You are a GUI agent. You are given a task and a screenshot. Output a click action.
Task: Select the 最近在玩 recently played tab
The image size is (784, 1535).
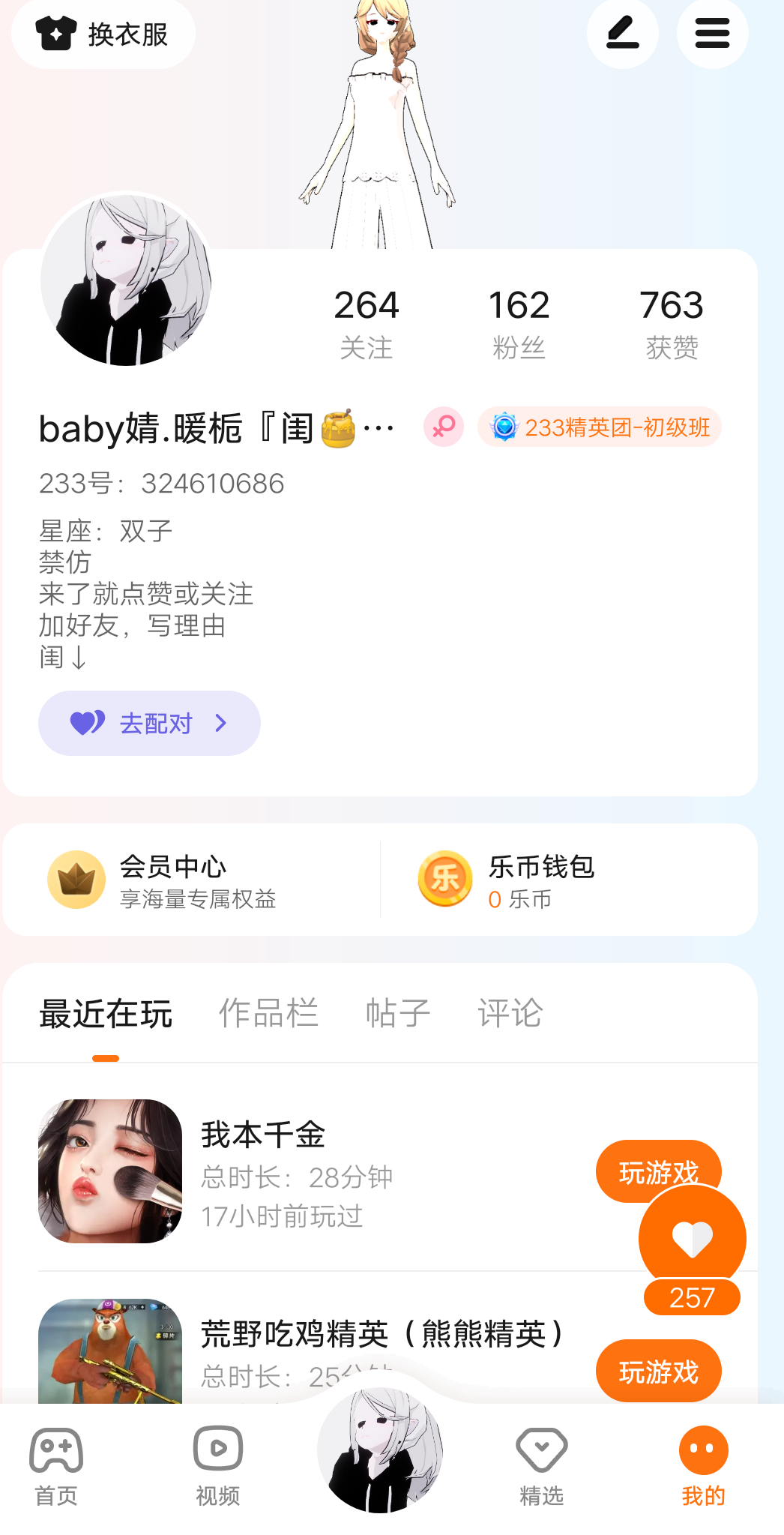coord(106,1013)
